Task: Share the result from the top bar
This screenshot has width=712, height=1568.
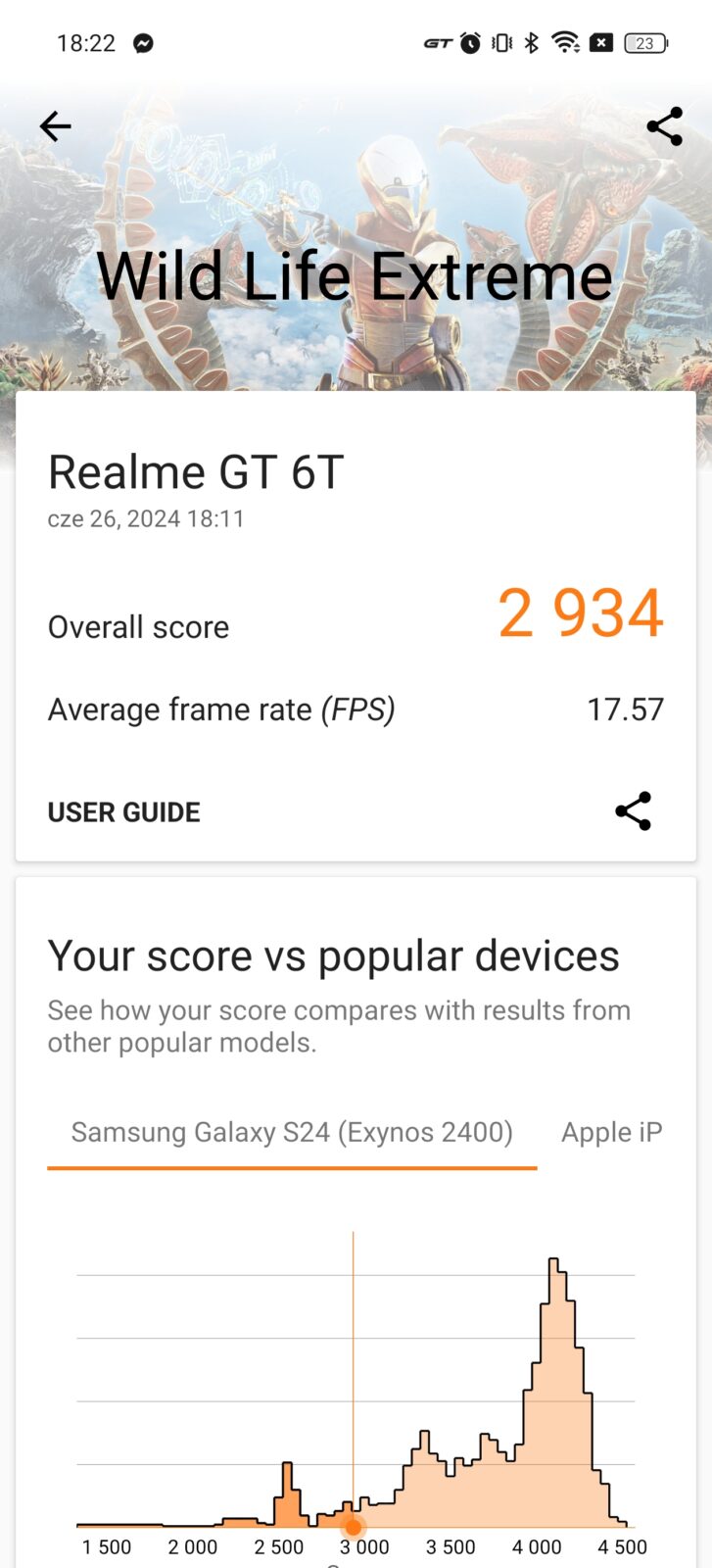Action: pyautogui.click(x=664, y=126)
